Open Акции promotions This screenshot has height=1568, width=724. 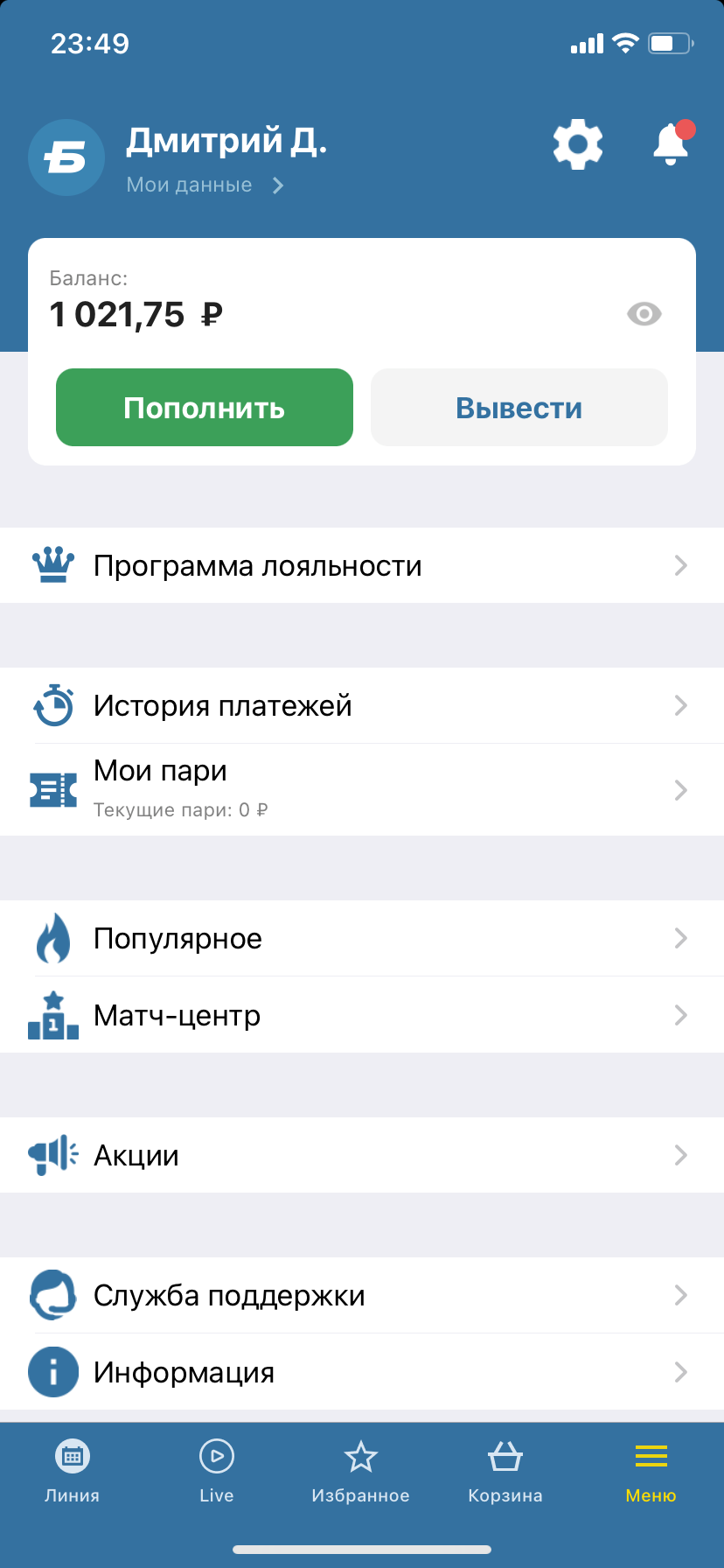[x=362, y=1155]
